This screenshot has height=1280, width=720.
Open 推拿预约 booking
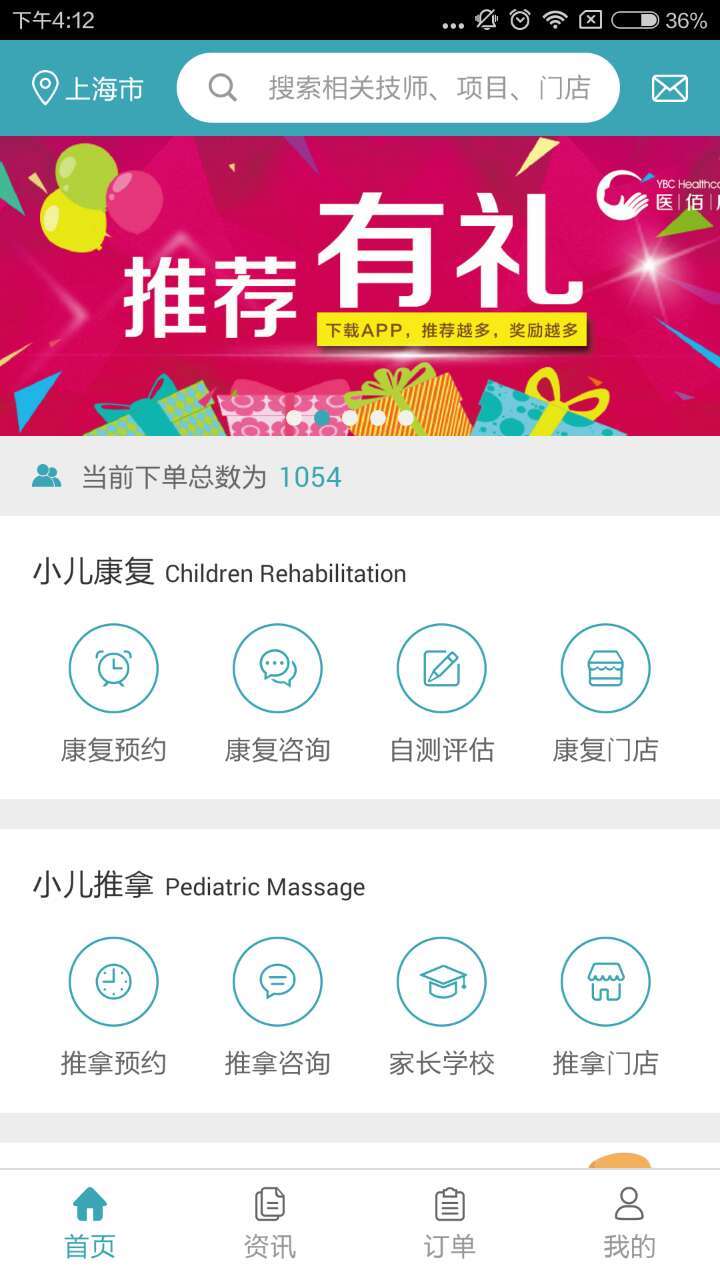tap(113, 1005)
